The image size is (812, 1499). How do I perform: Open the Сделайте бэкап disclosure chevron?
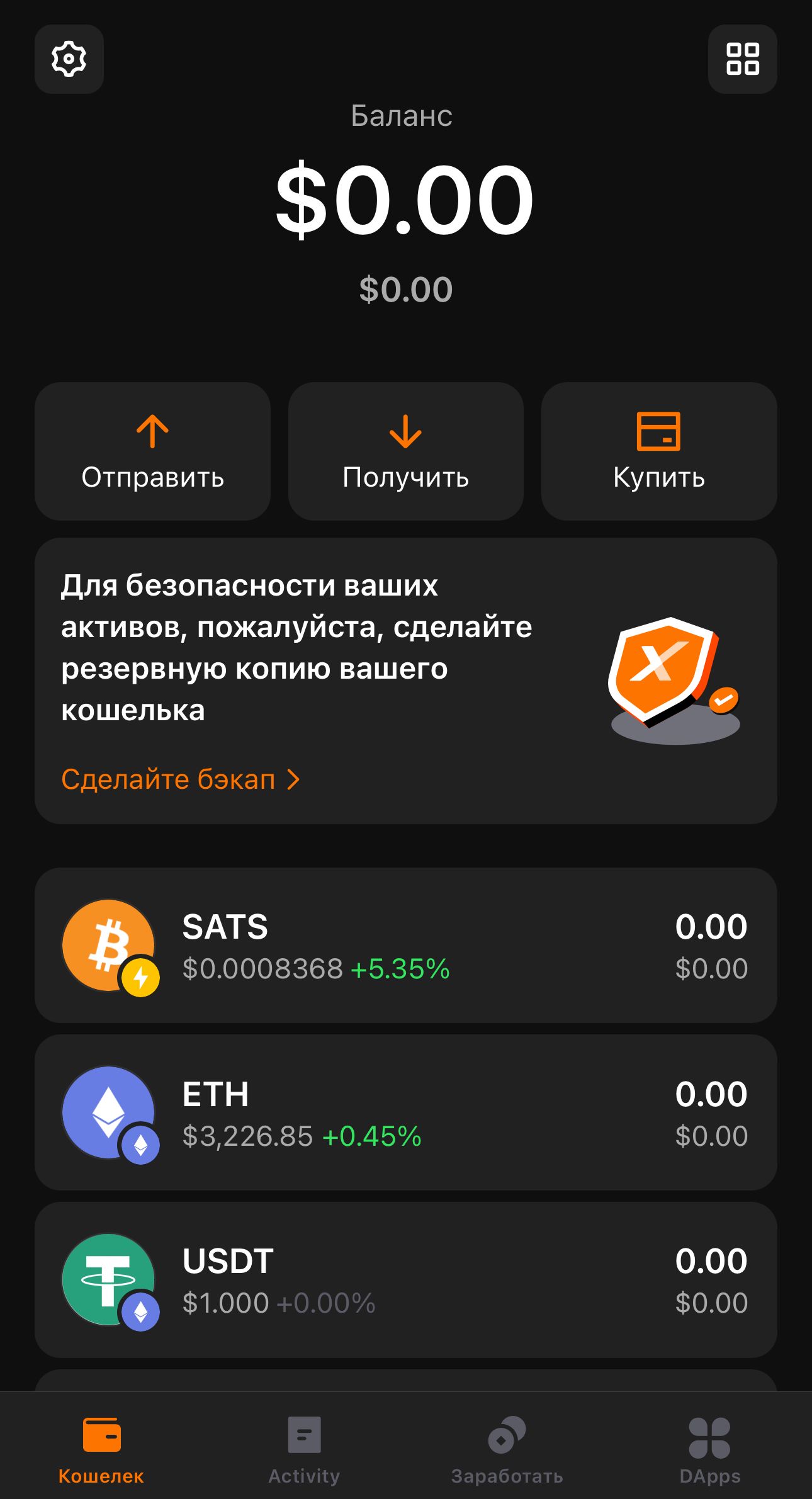(x=293, y=779)
